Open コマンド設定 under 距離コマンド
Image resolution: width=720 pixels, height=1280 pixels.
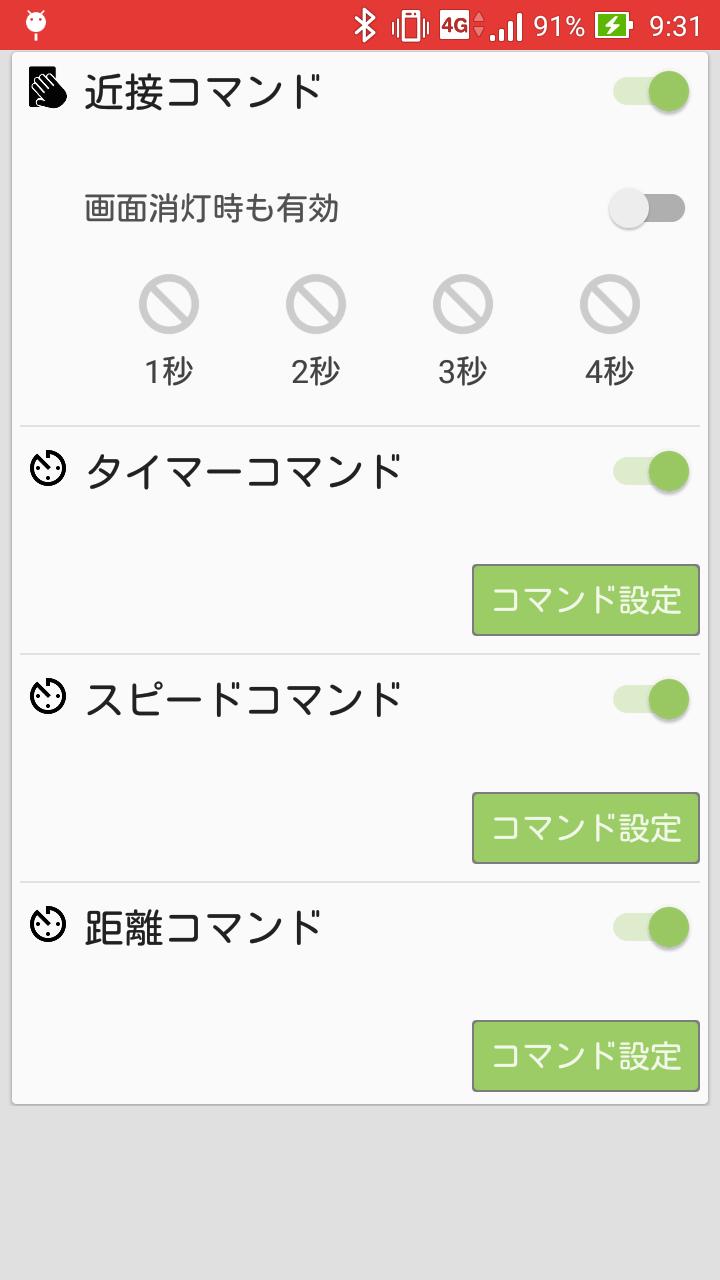pyautogui.click(x=586, y=1056)
